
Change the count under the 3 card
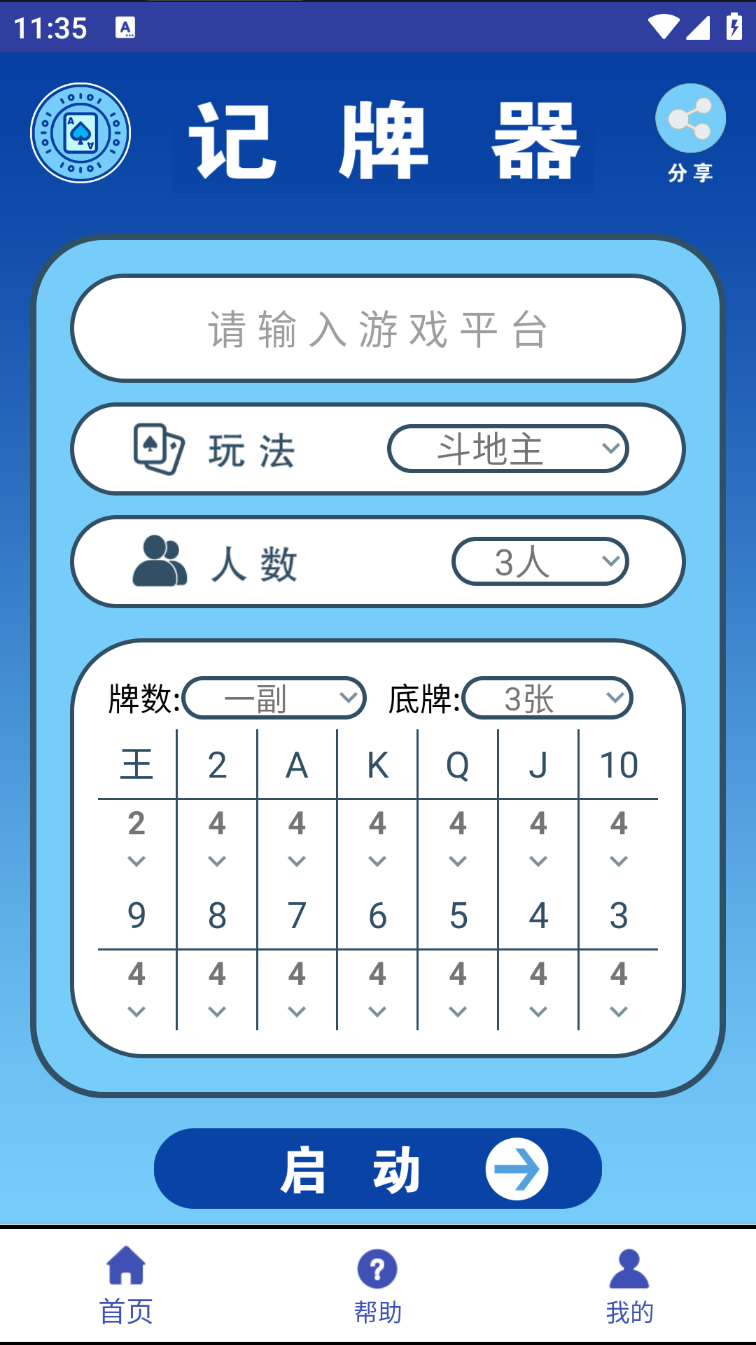[x=619, y=989]
